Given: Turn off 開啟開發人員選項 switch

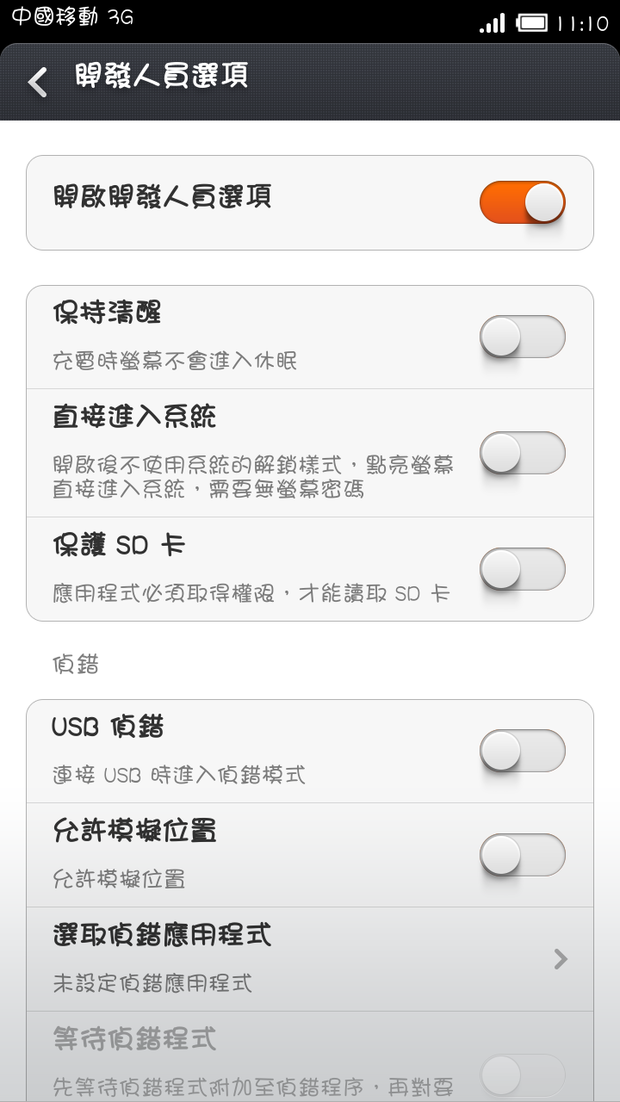Looking at the screenshot, I should coord(522,202).
